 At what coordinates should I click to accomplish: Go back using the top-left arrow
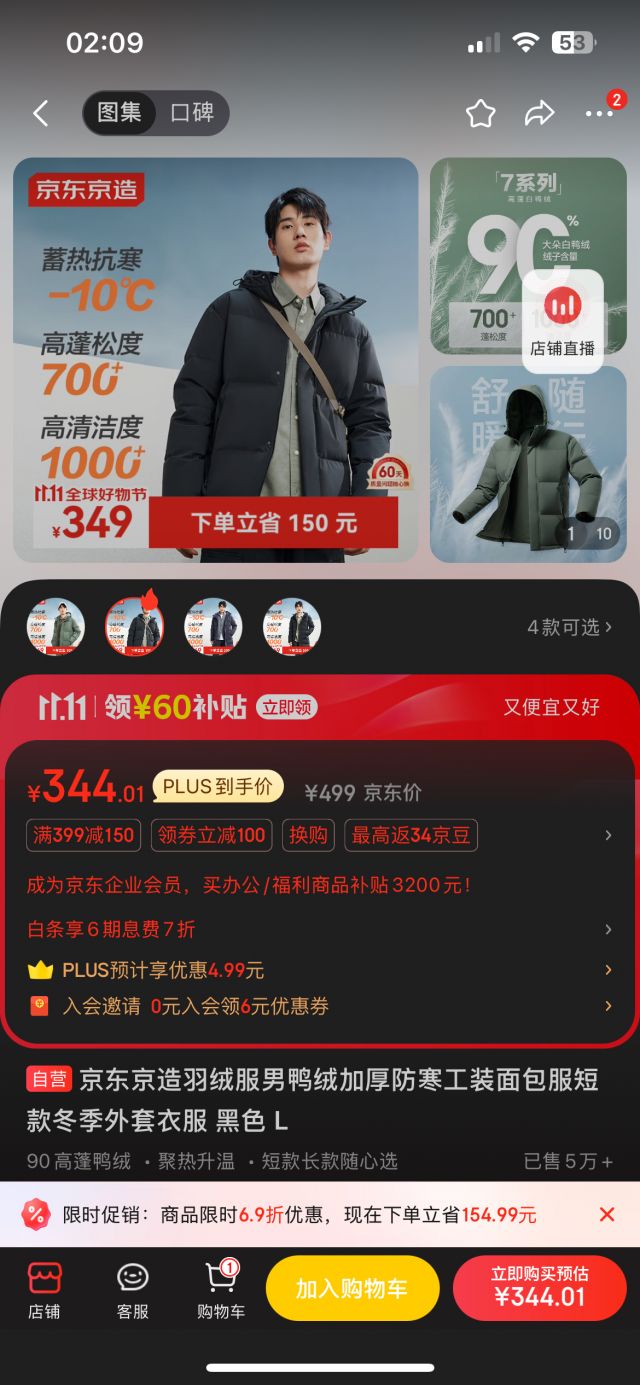40,113
